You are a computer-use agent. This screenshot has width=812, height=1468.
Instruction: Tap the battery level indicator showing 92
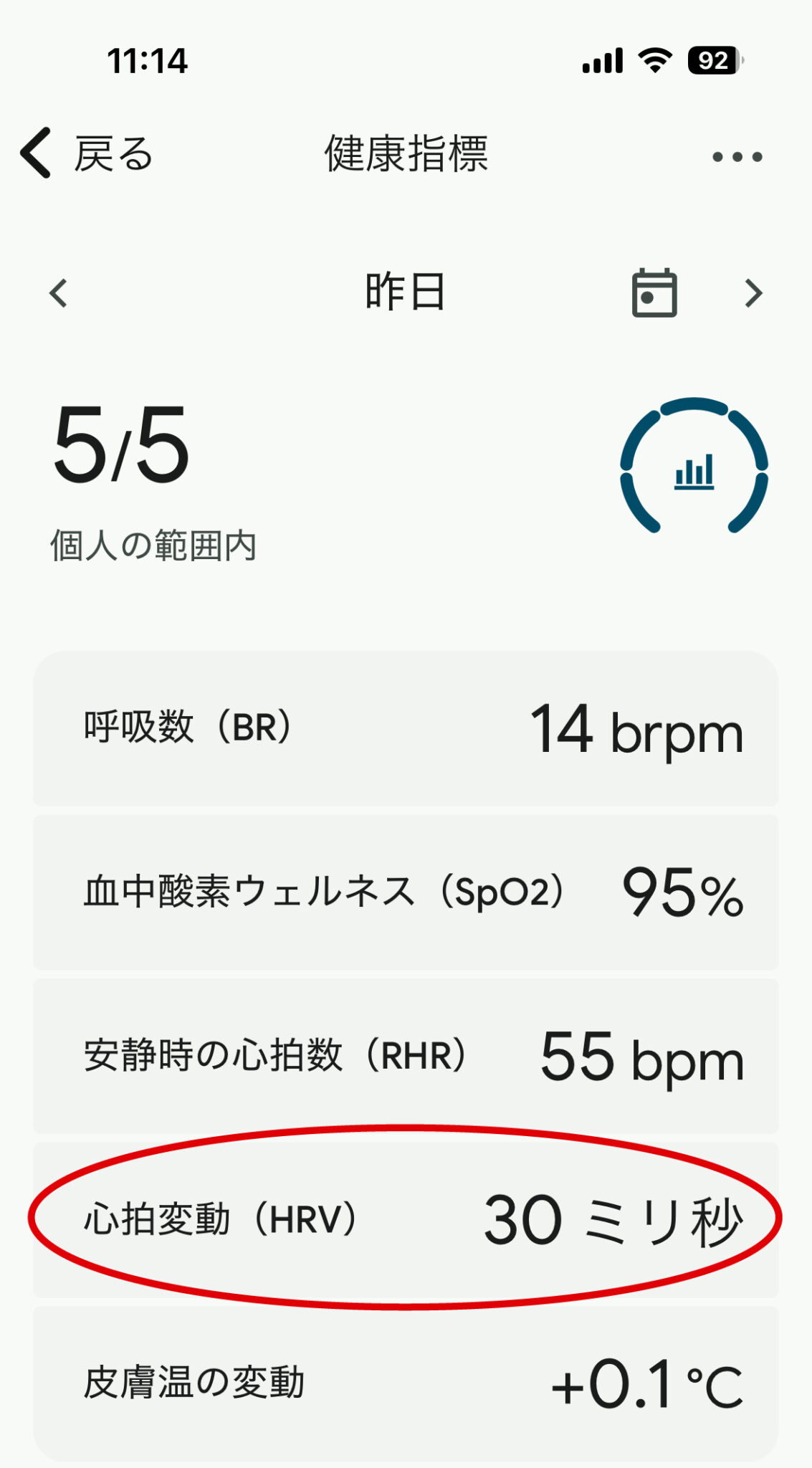click(x=712, y=61)
